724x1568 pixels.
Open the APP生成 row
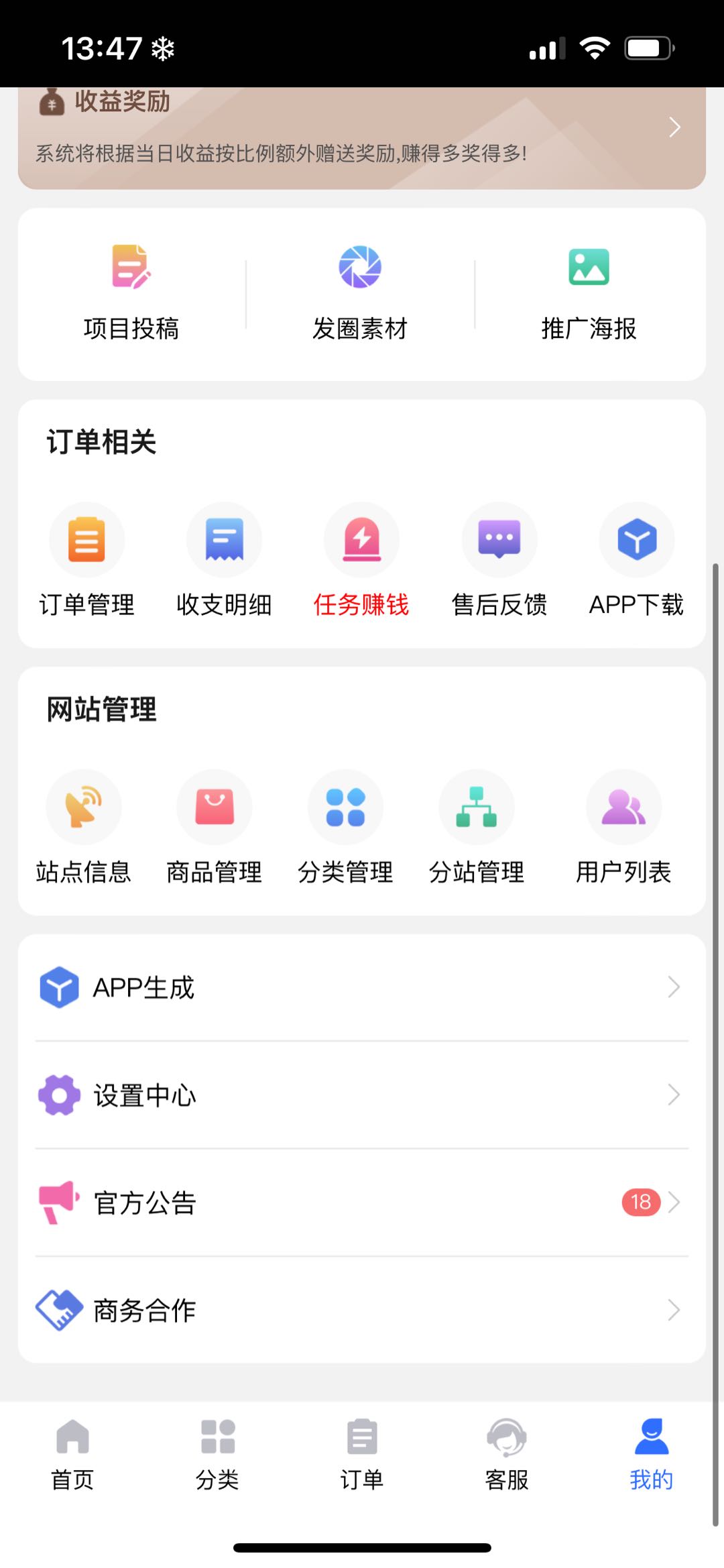click(362, 987)
